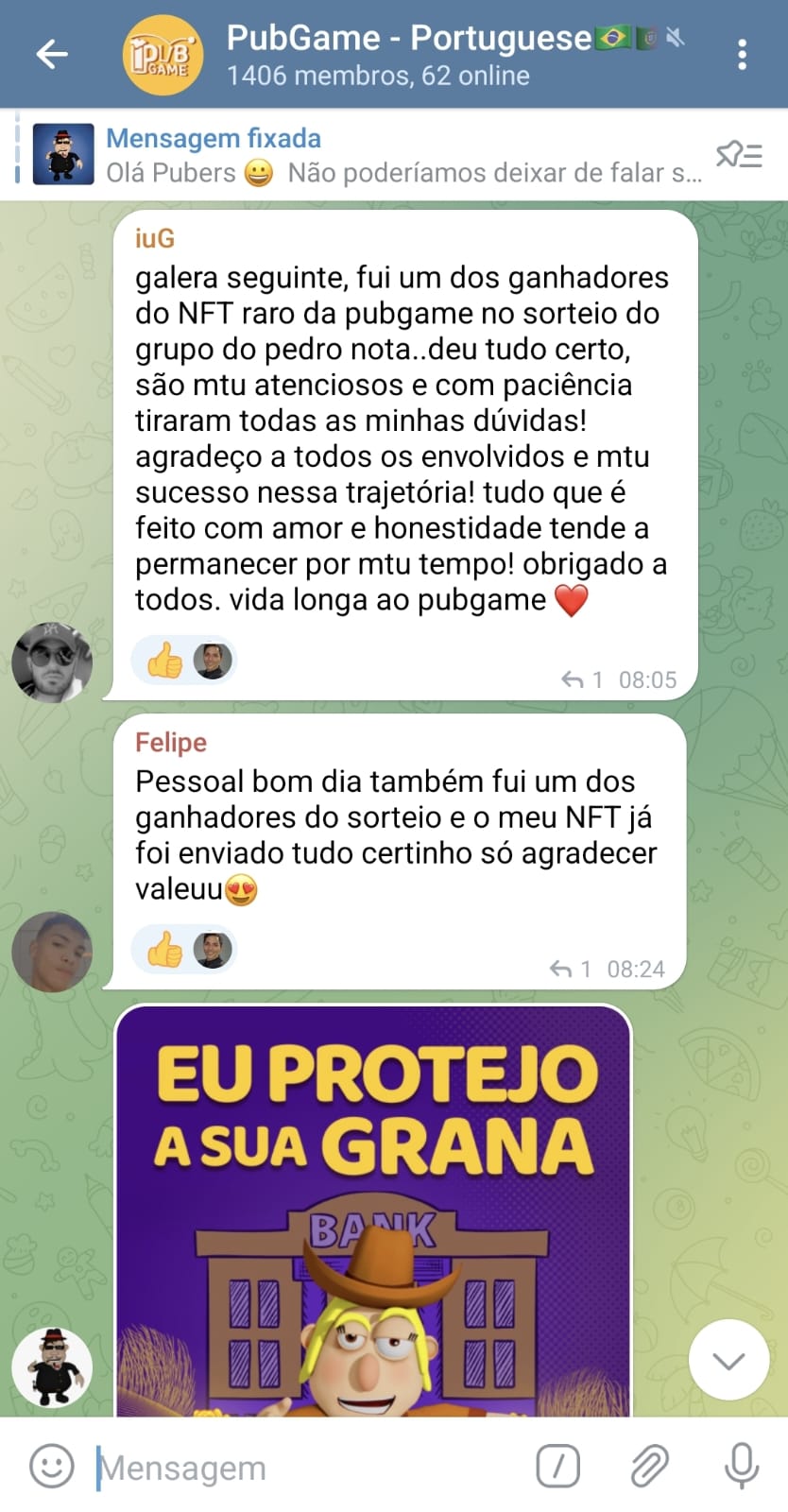Go back to the chat list
This screenshot has width=788, height=1512.
(x=51, y=55)
